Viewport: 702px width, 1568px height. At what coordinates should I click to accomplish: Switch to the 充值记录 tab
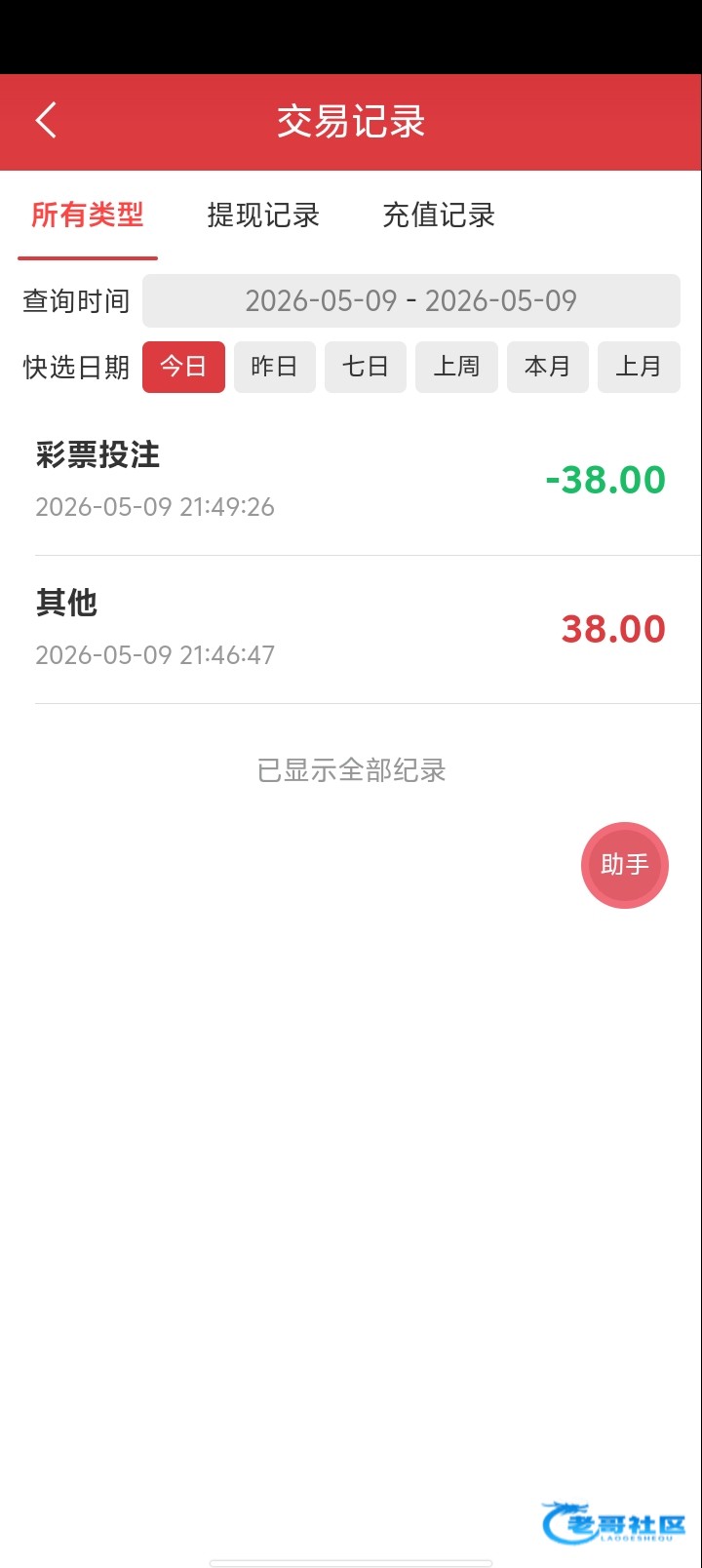click(x=439, y=216)
